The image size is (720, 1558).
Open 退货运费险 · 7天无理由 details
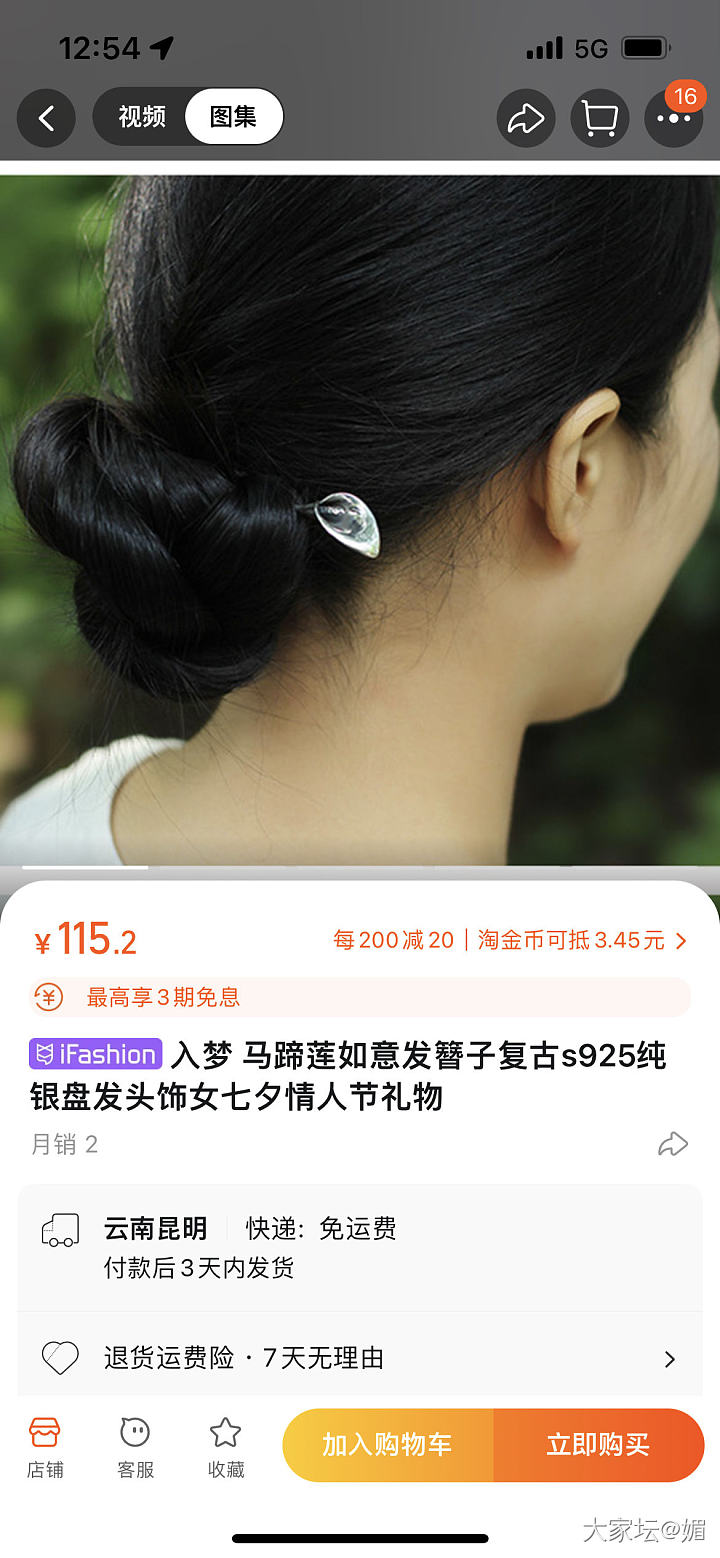360,1358
